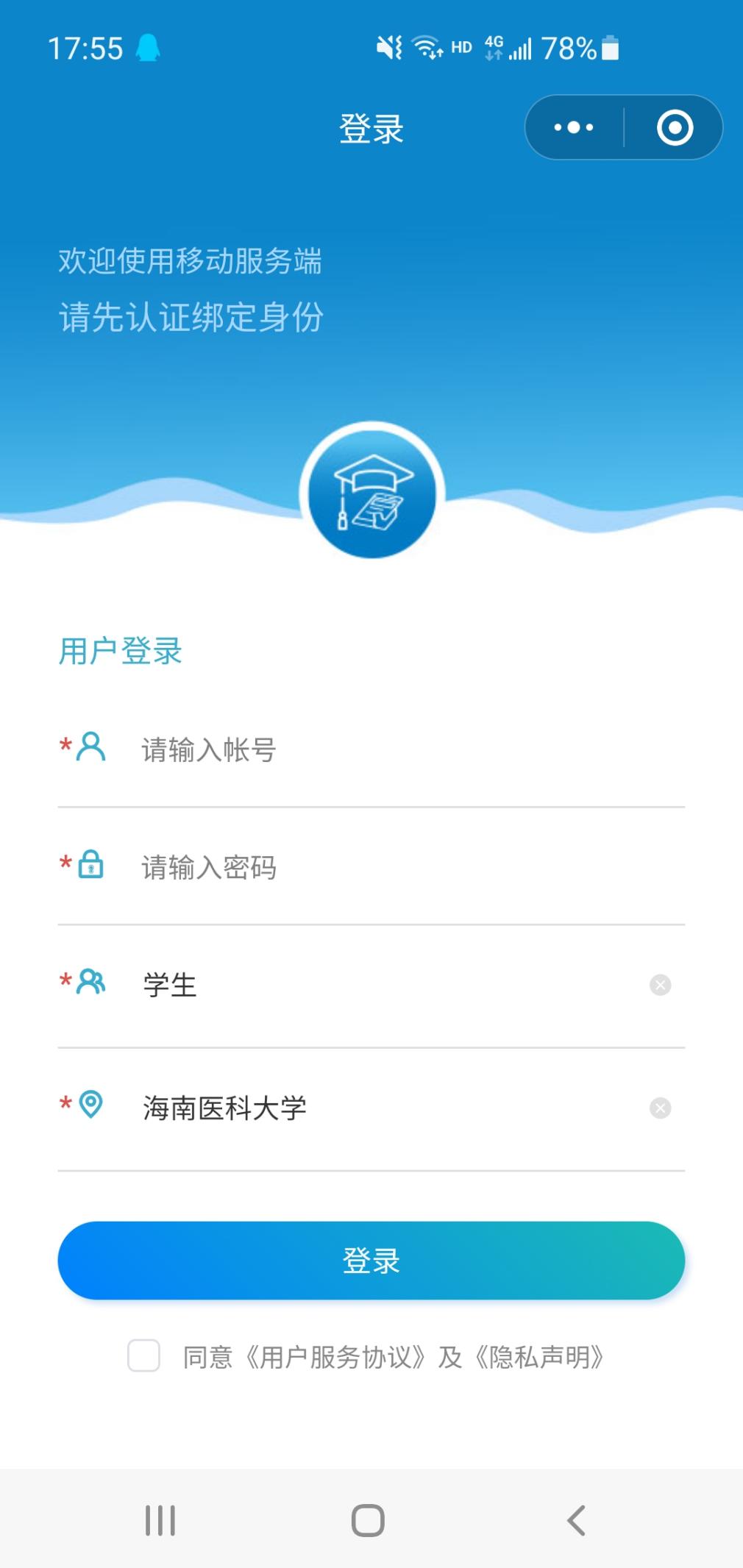Clear the selected school 海南医科大学

pos(660,1108)
